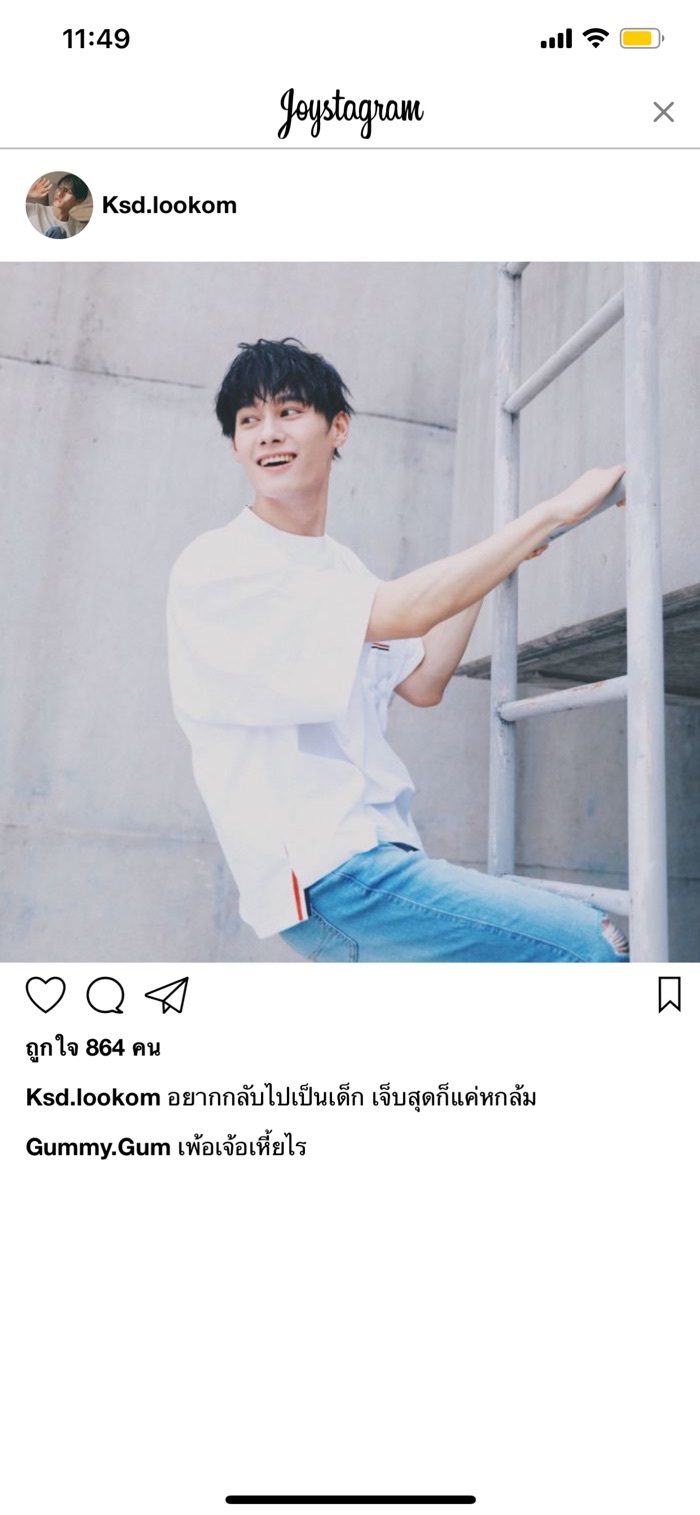
Task: Like this post with the heart
Action: tap(45, 995)
